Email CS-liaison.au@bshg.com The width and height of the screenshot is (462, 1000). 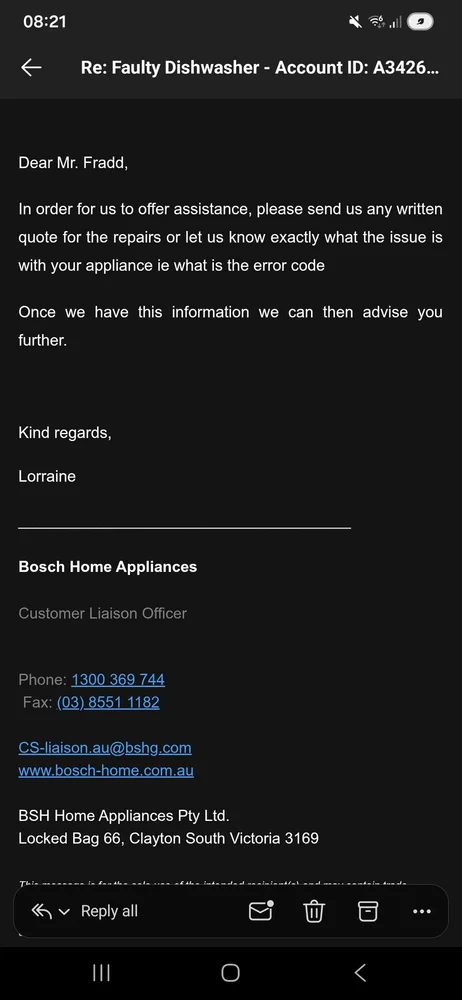105,747
